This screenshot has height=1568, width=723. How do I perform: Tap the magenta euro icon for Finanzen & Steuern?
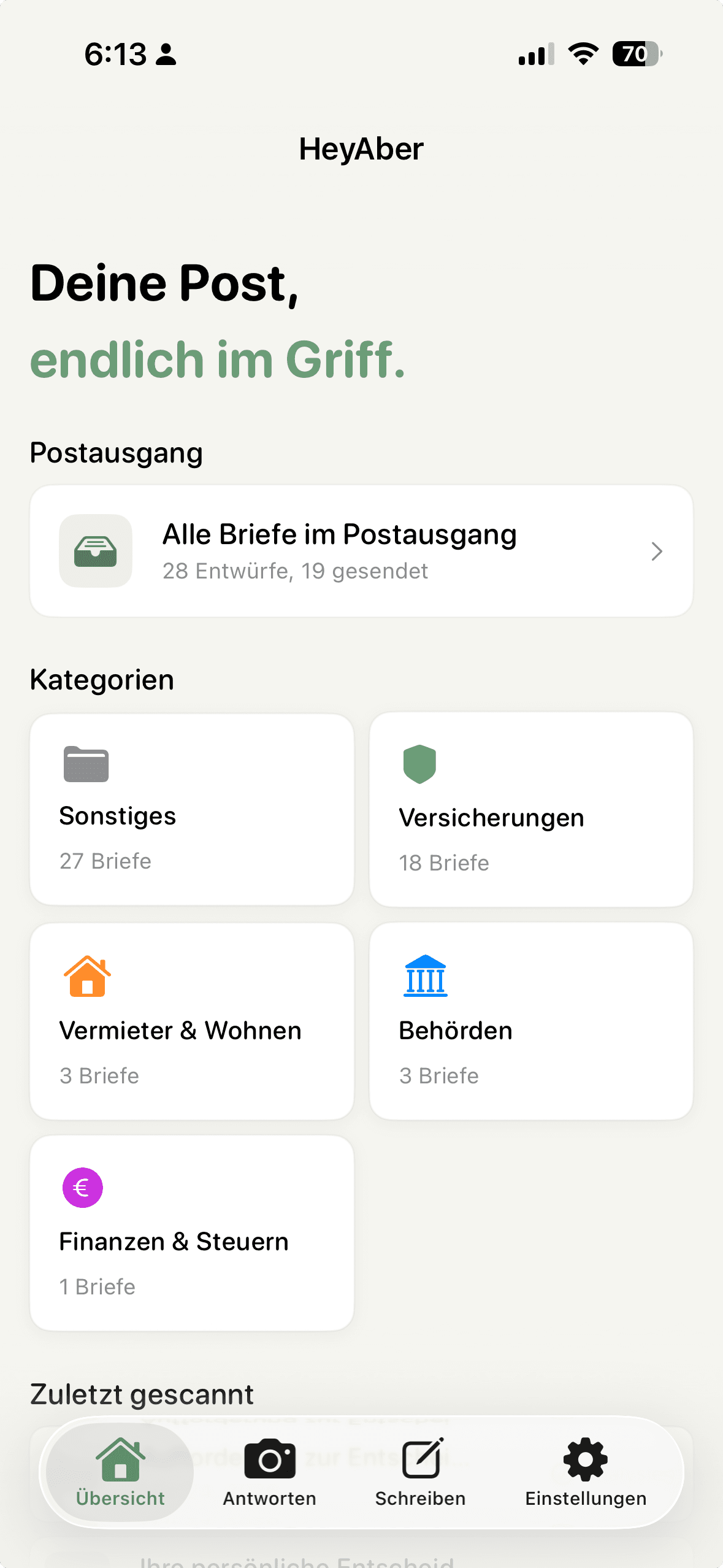(x=82, y=1187)
